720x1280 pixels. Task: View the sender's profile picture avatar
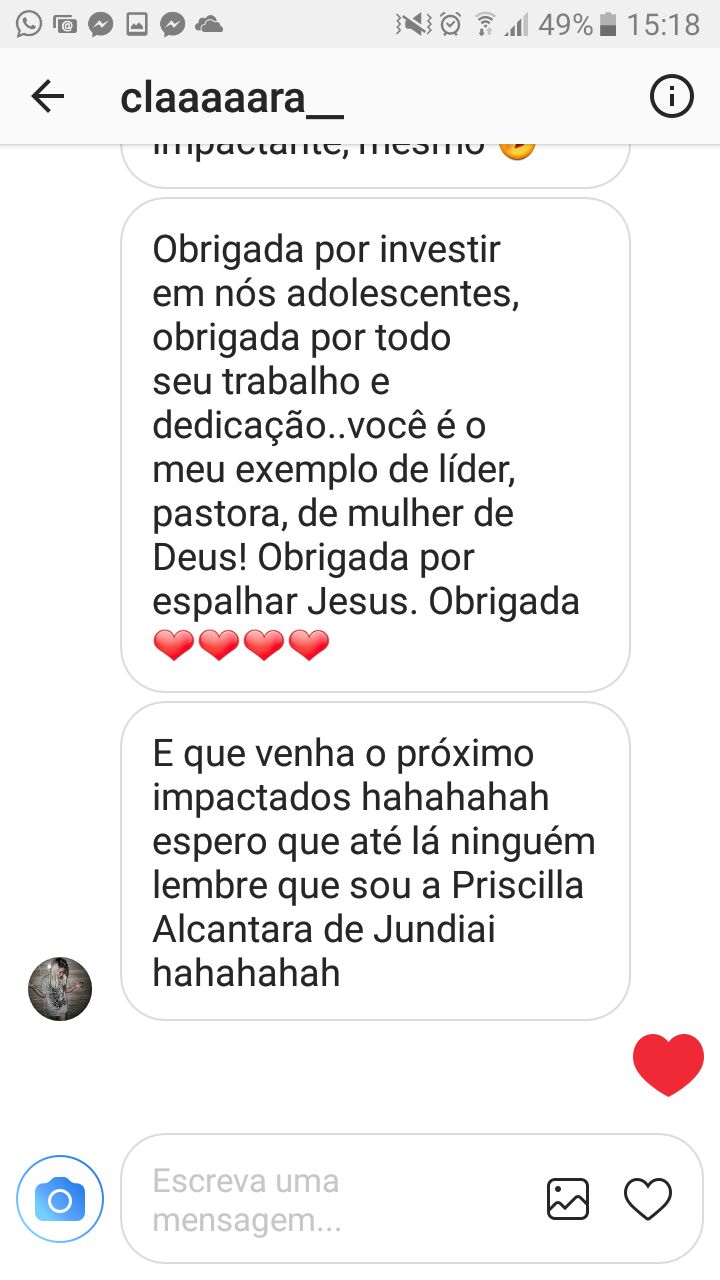[60, 988]
